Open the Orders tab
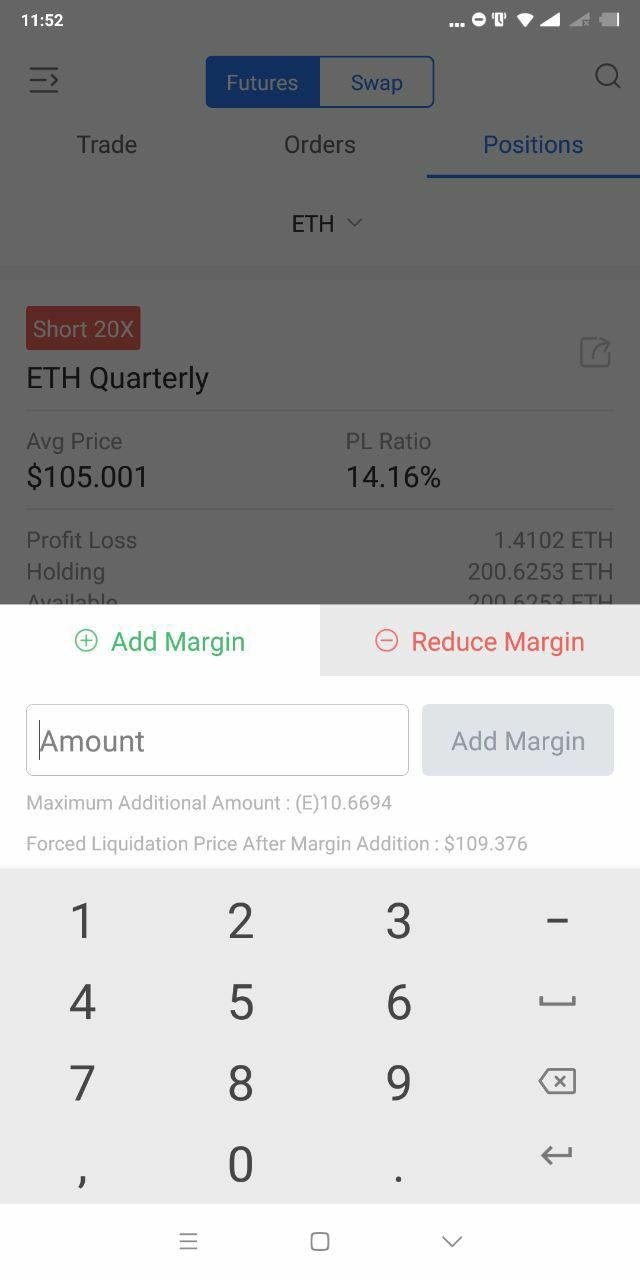640x1280 pixels. (x=320, y=145)
